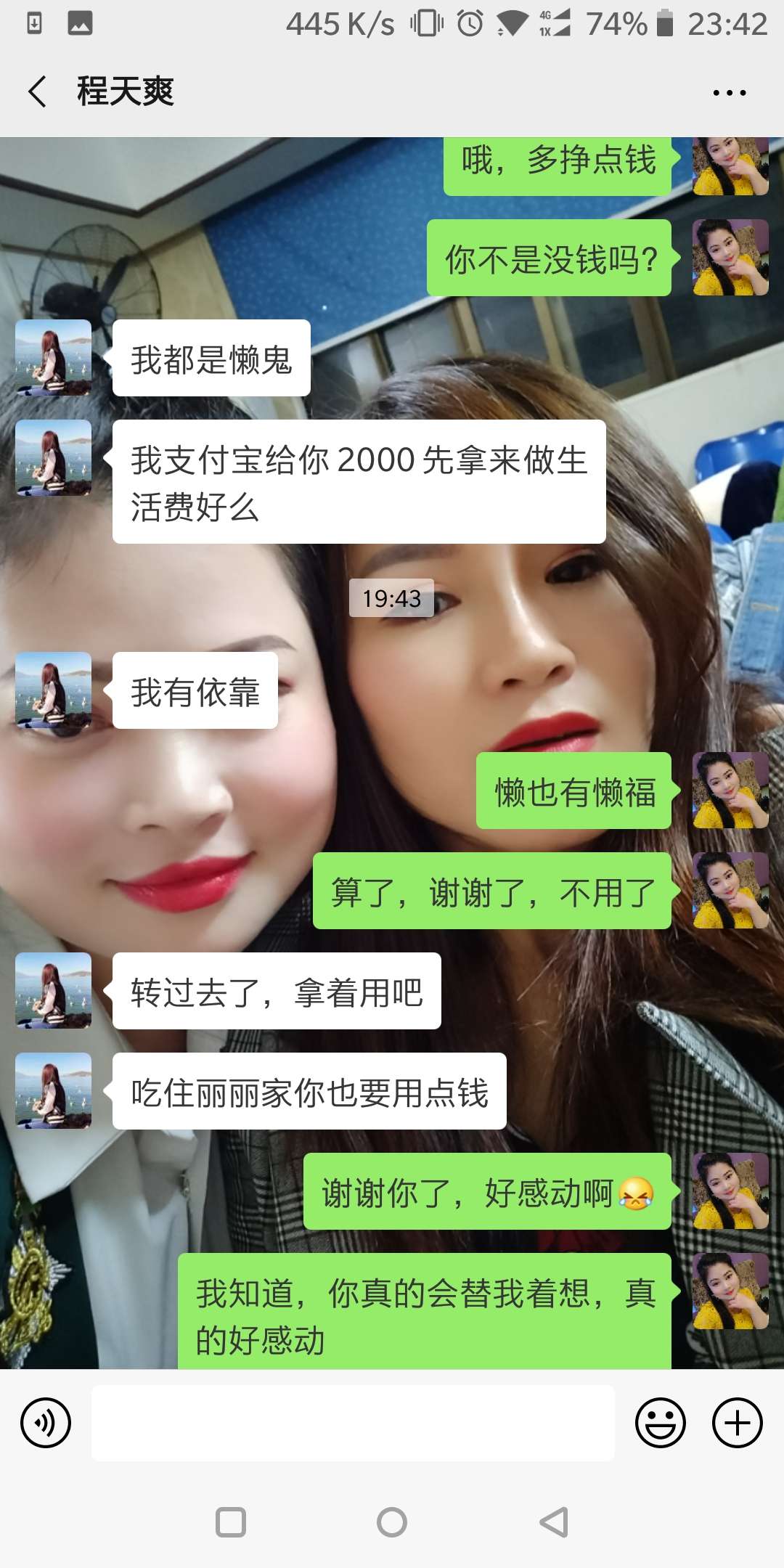View 程天爽's profile by tapping her avatar
Viewport: 784px width, 1568px height.
point(53,357)
